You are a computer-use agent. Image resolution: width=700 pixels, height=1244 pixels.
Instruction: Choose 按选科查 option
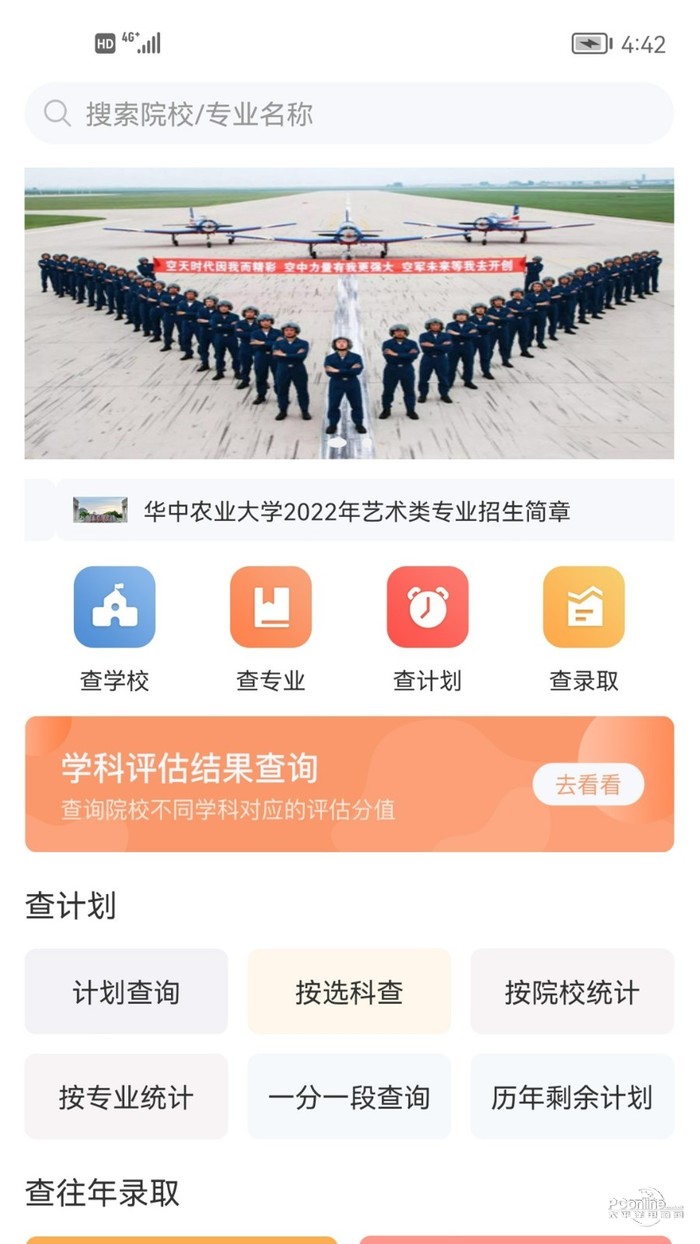point(349,992)
